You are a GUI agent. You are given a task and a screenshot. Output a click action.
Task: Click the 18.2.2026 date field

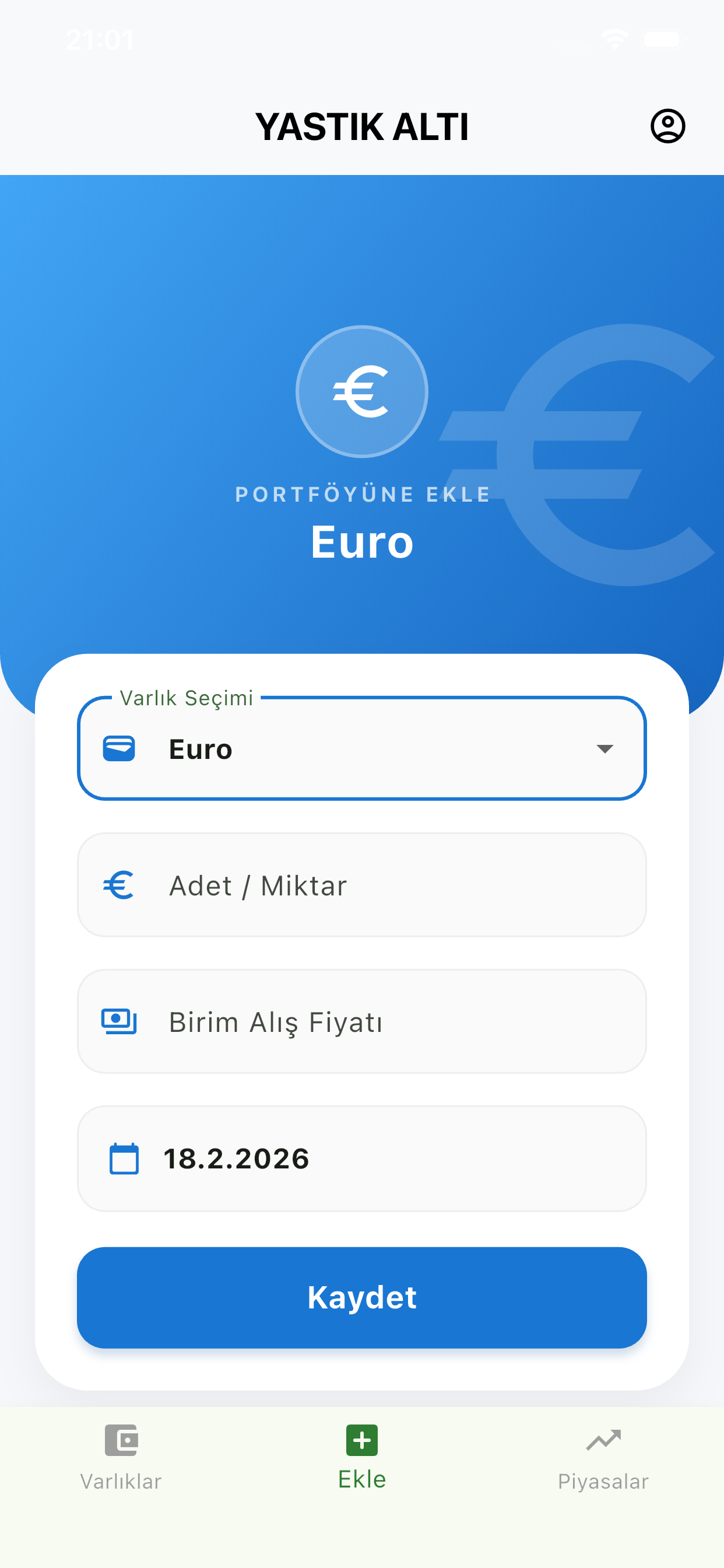click(x=361, y=1158)
